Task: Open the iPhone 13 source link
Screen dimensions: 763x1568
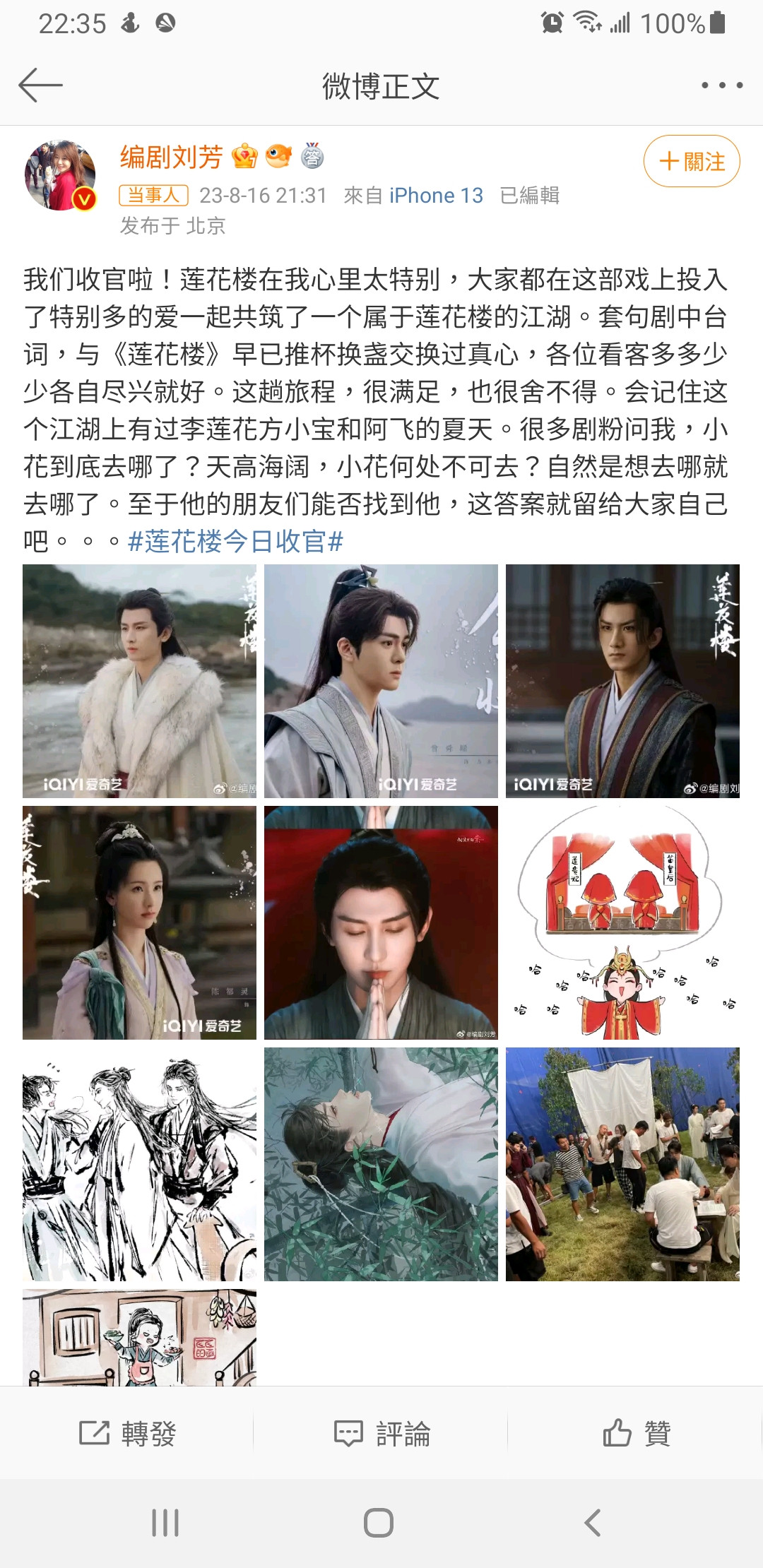Action: (436, 196)
